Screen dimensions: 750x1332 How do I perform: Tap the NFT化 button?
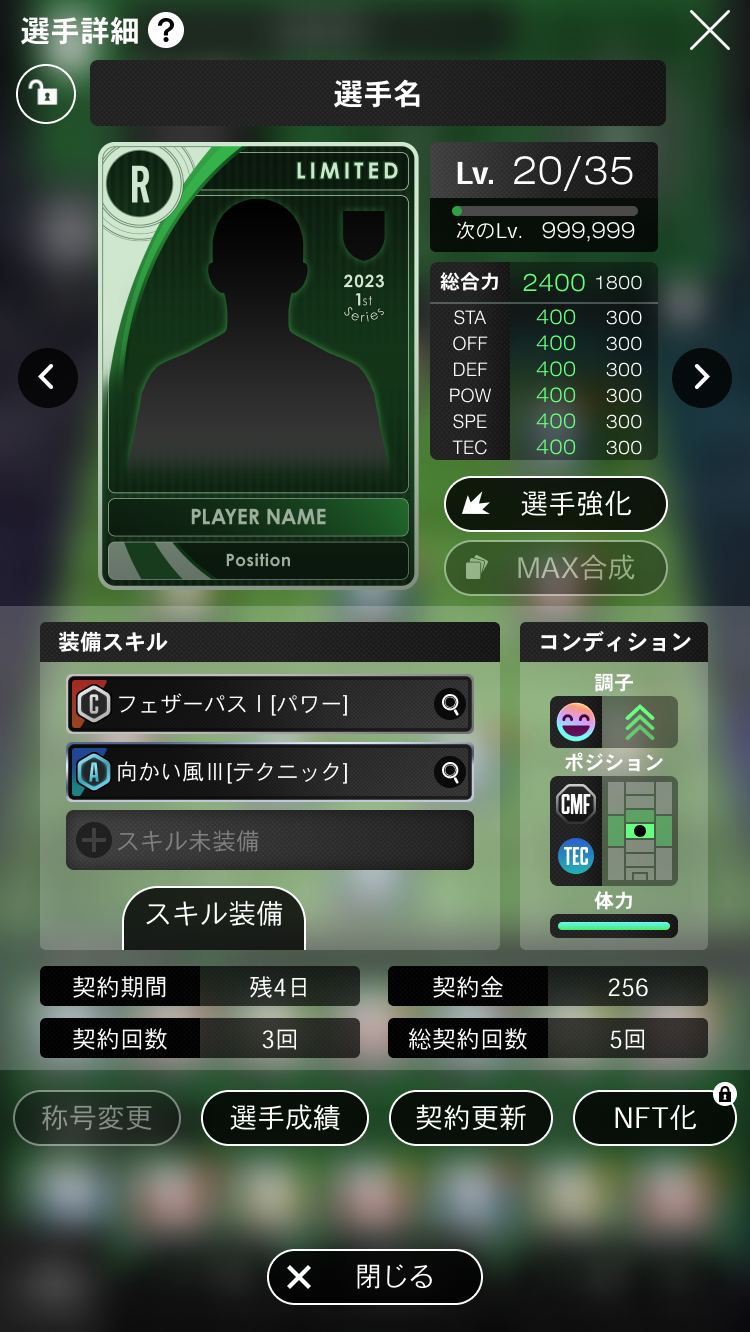(x=655, y=1118)
